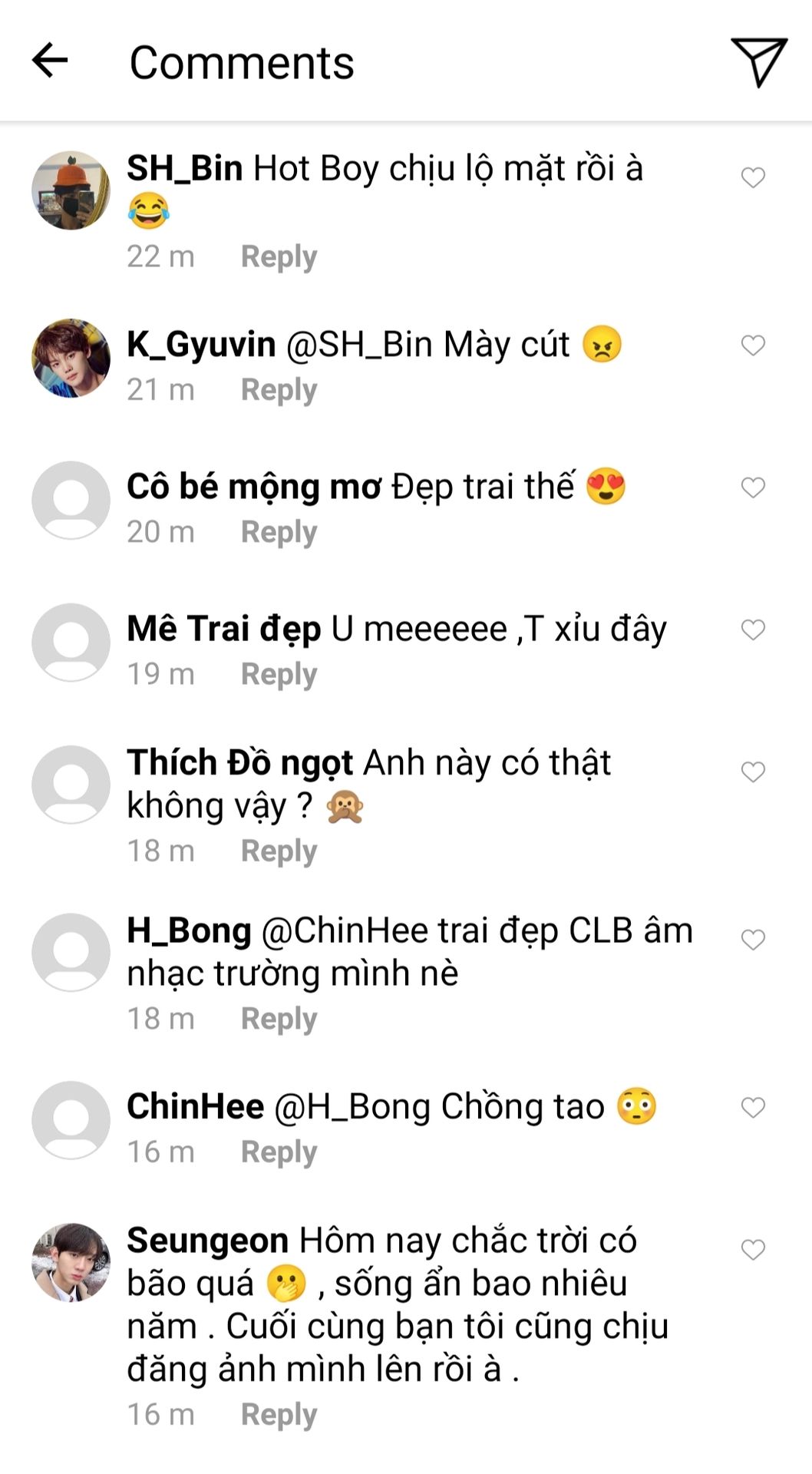Image resolution: width=812 pixels, height=1474 pixels.
Task: Reply to Thích Đồ ngọt
Action: [279, 851]
